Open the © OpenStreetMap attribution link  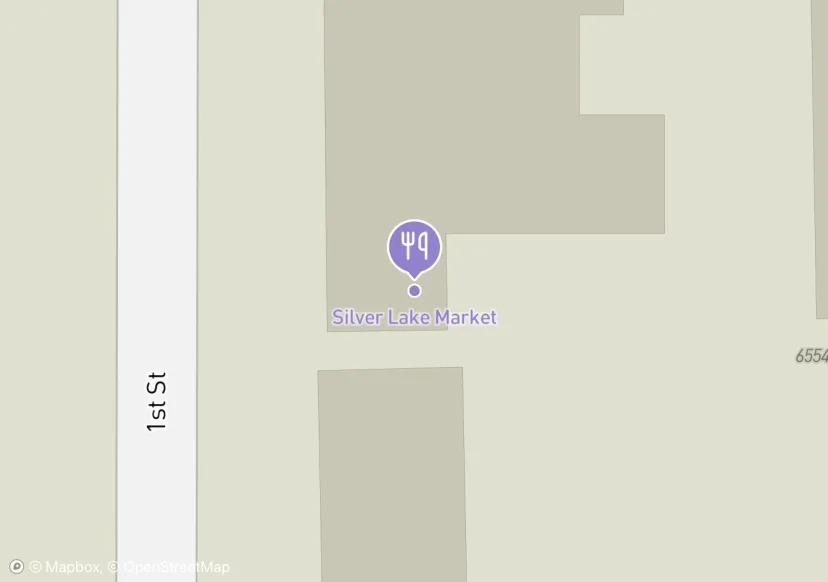(169, 567)
